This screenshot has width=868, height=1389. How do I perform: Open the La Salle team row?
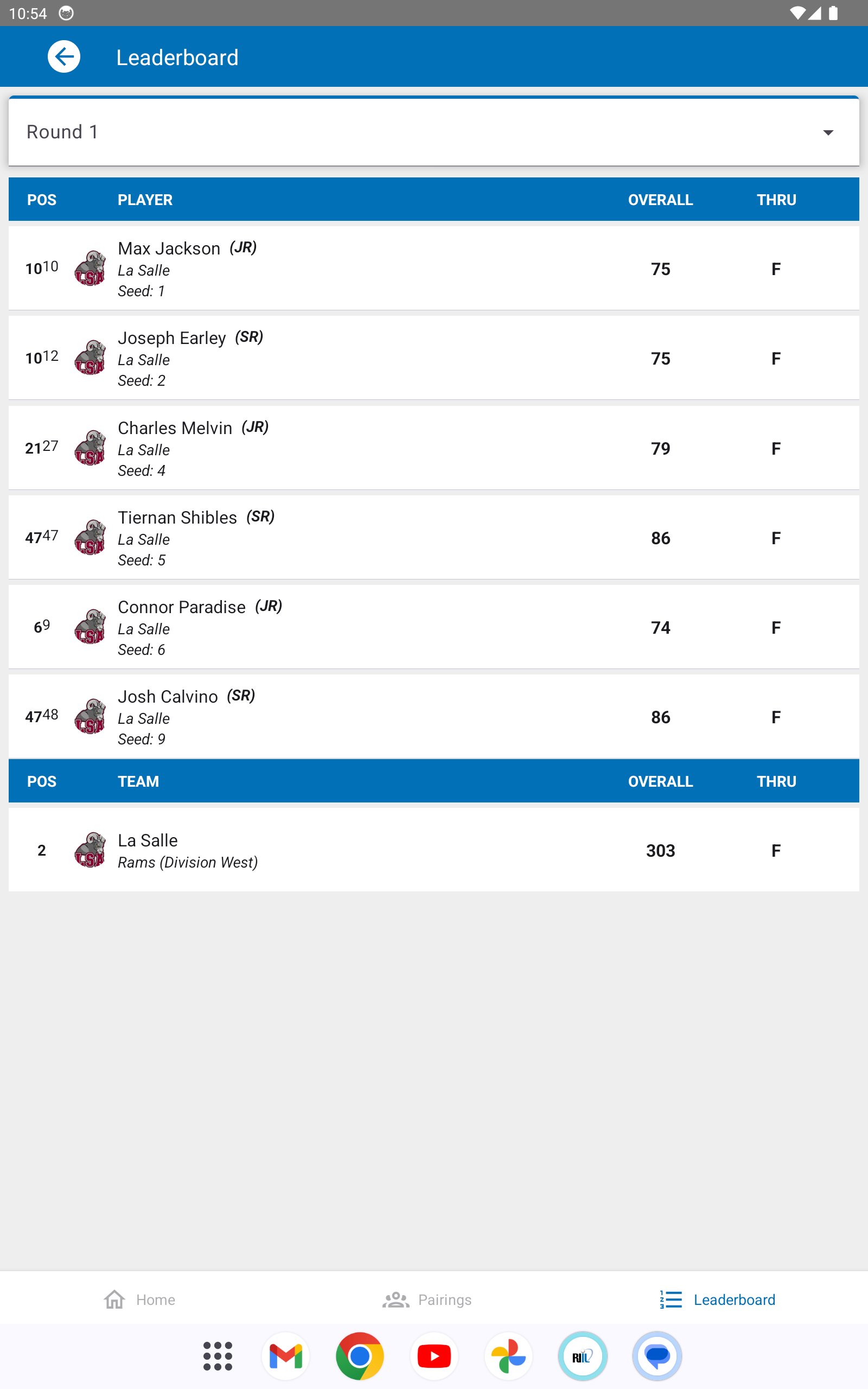click(x=434, y=850)
